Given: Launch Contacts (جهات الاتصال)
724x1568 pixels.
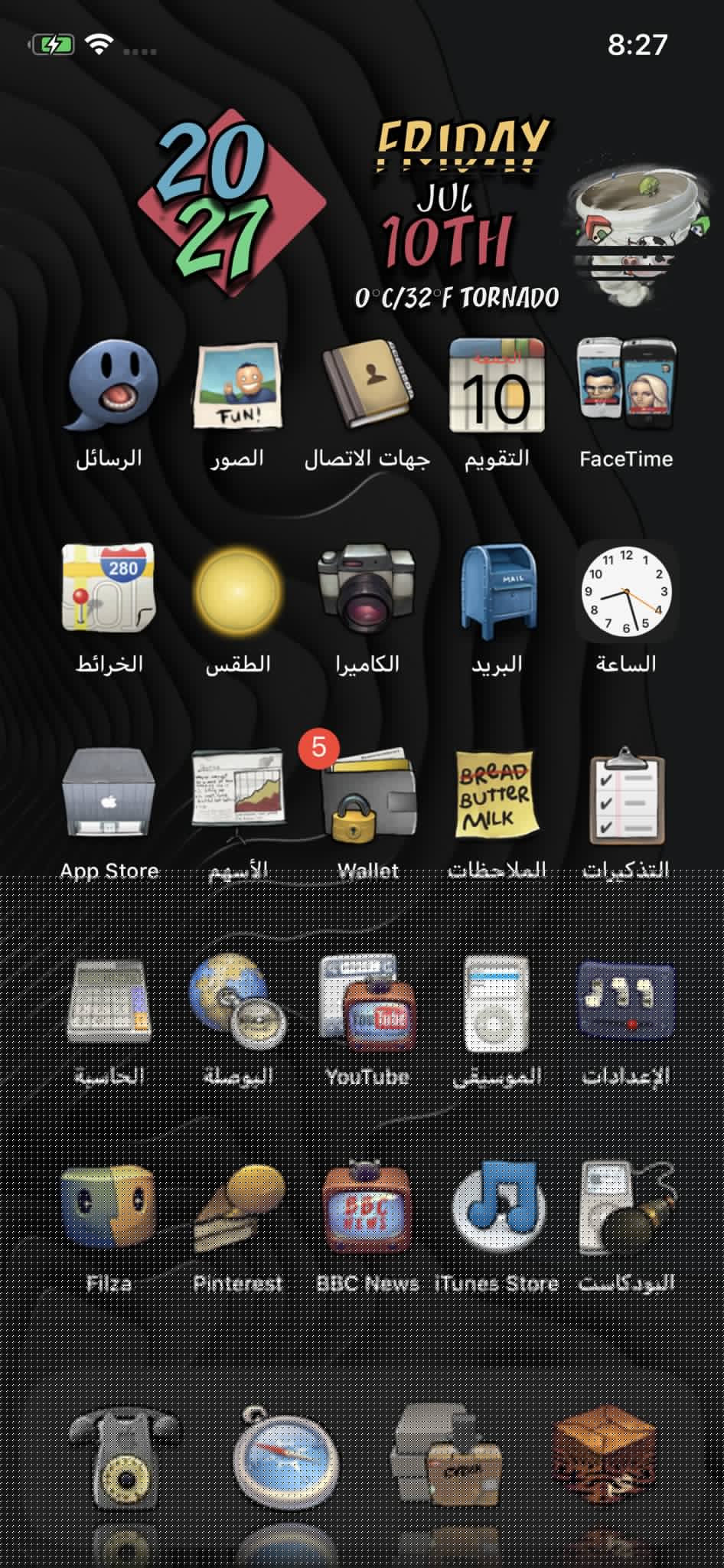Looking at the screenshot, I should tap(367, 387).
